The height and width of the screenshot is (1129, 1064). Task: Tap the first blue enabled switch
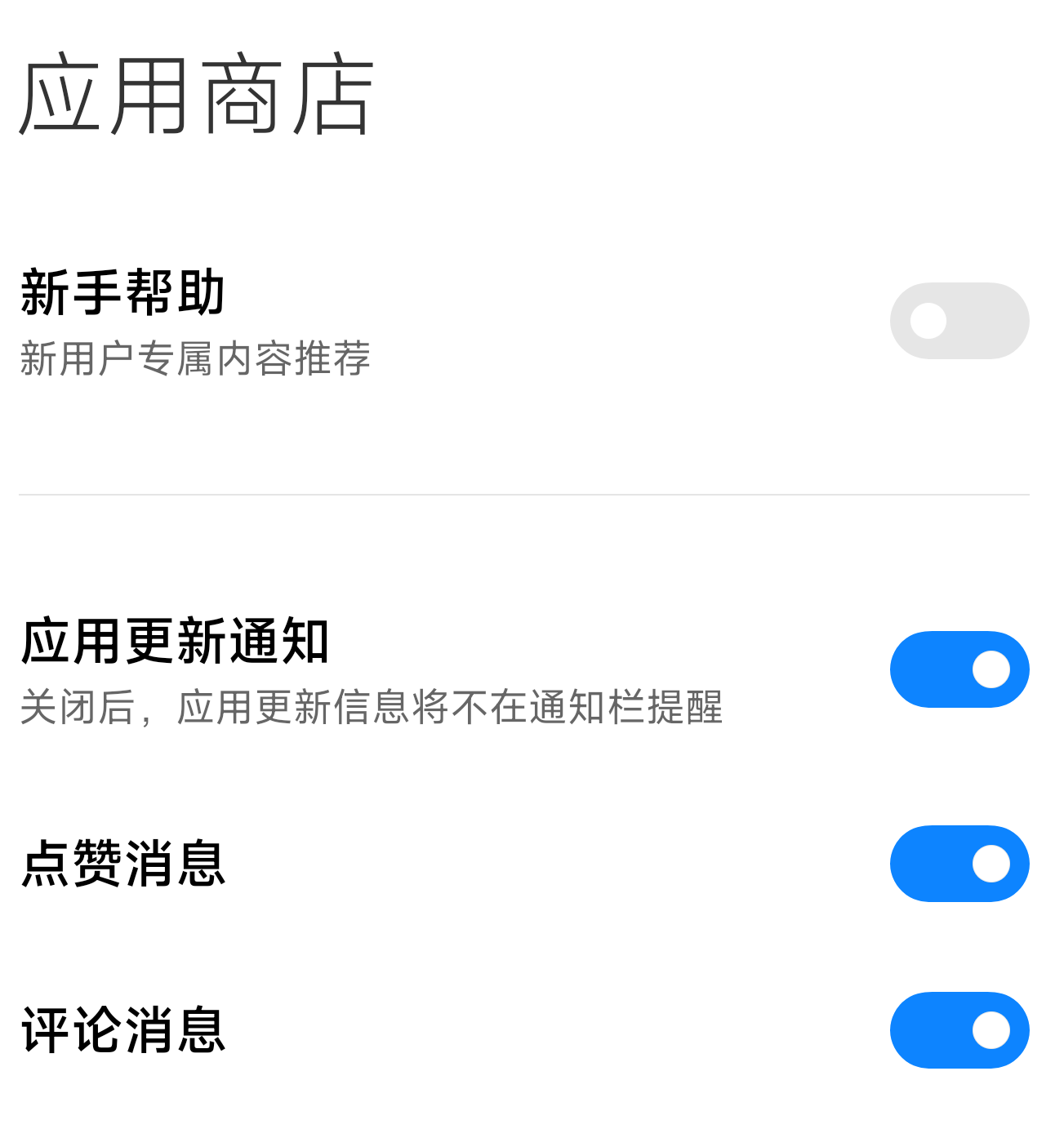click(959, 669)
